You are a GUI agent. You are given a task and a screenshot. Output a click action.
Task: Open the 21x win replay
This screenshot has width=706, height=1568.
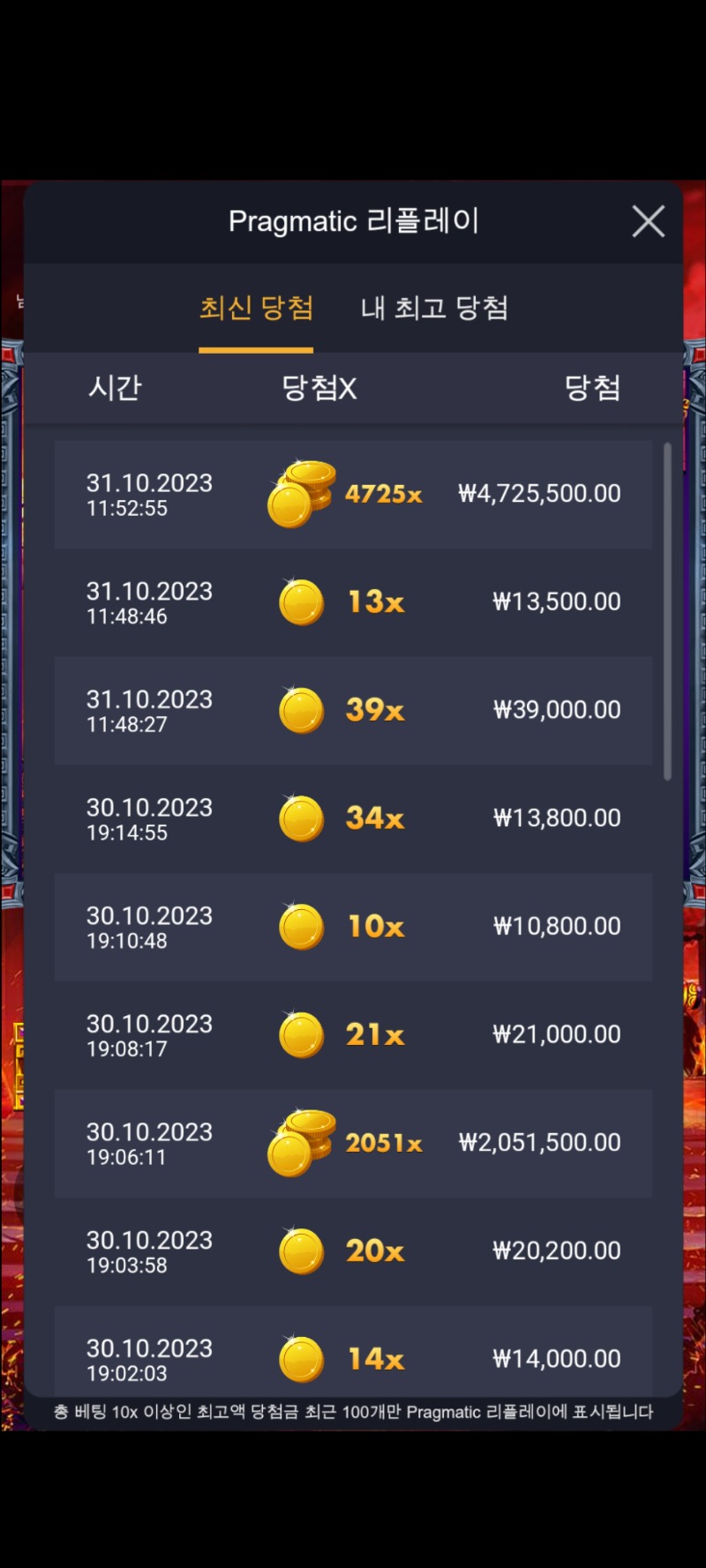[353, 1035]
